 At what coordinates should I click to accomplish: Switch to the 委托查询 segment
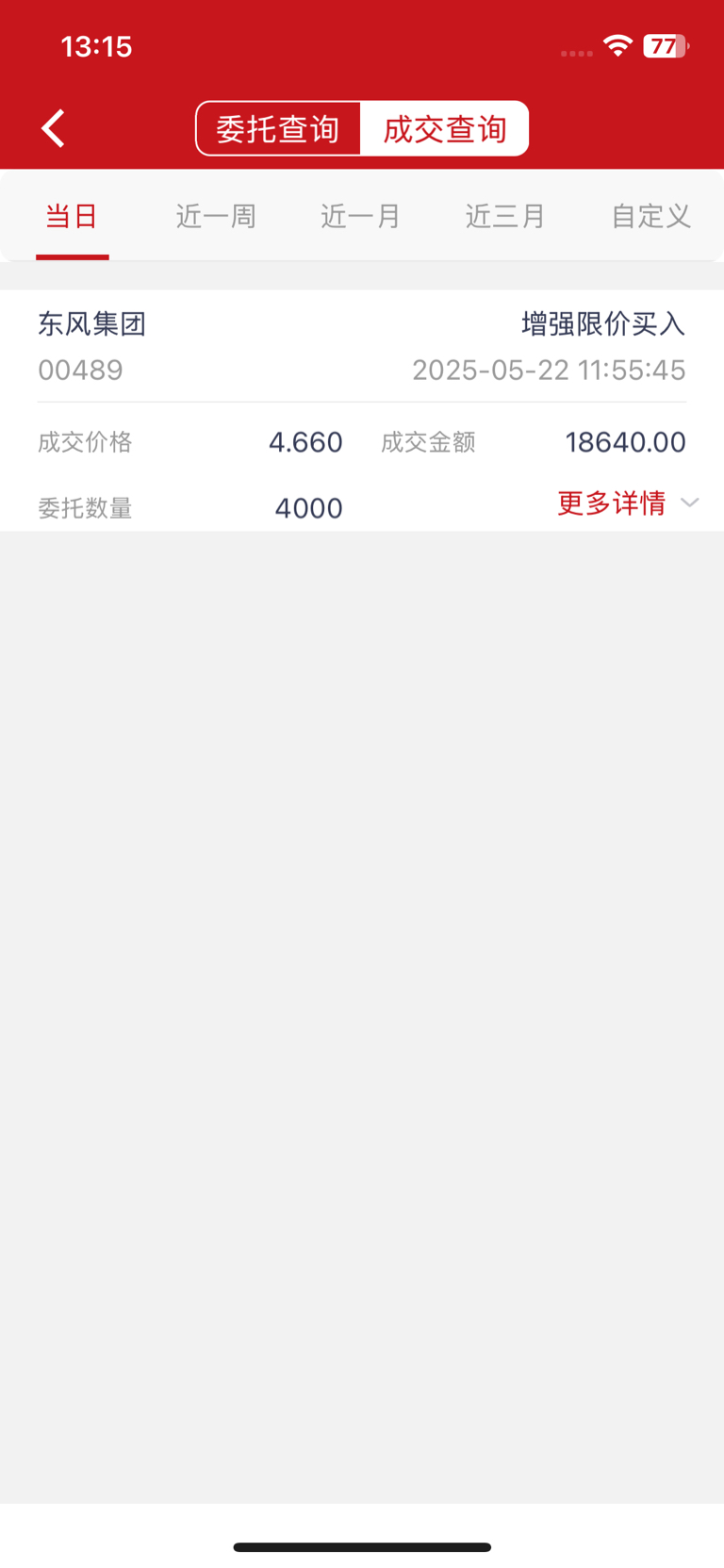[278, 128]
